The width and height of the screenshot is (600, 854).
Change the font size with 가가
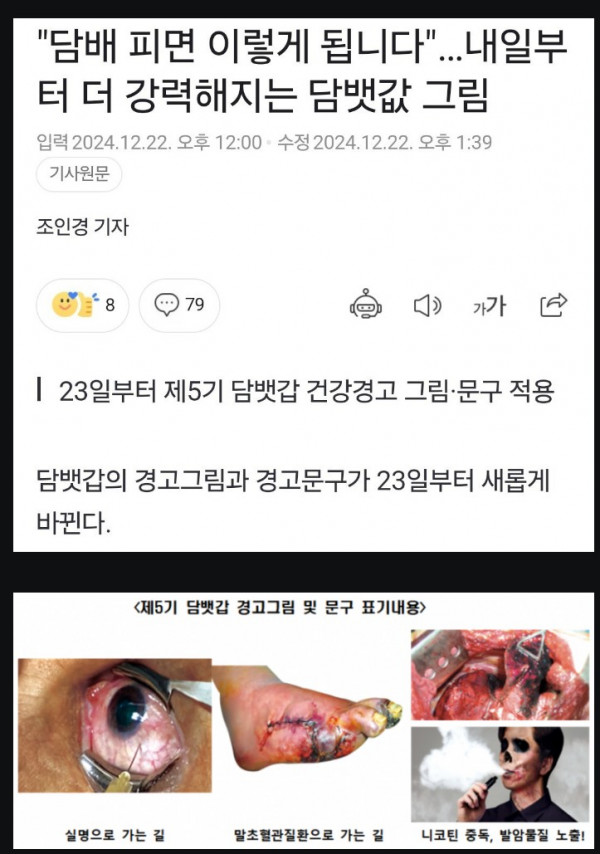point(489,306)
